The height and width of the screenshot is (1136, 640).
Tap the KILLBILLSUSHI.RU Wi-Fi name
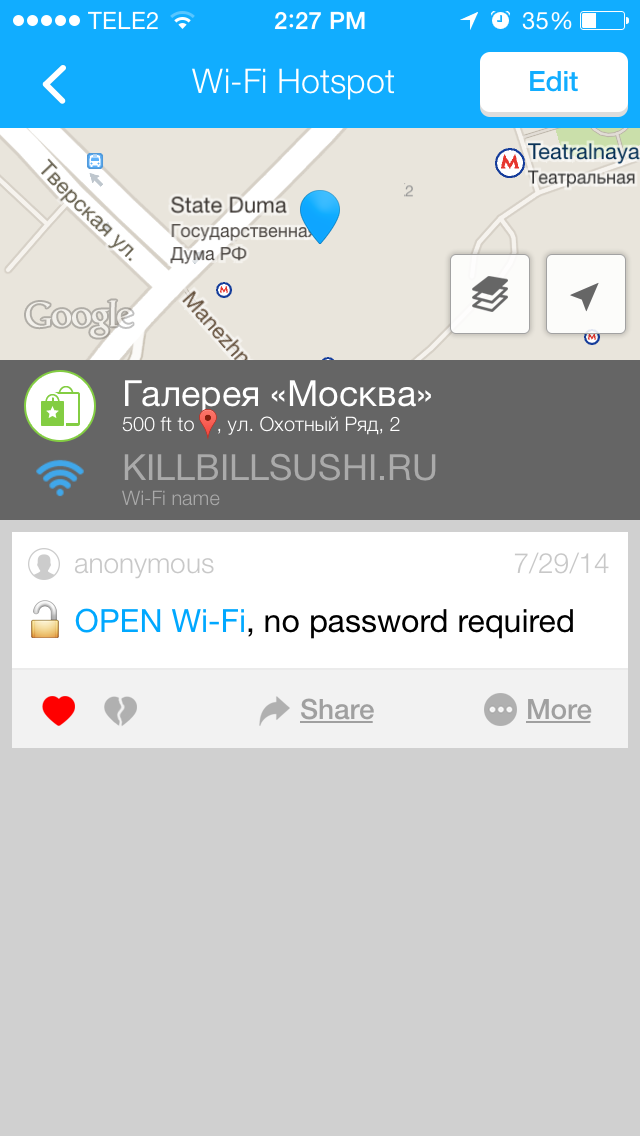point(279,468)
